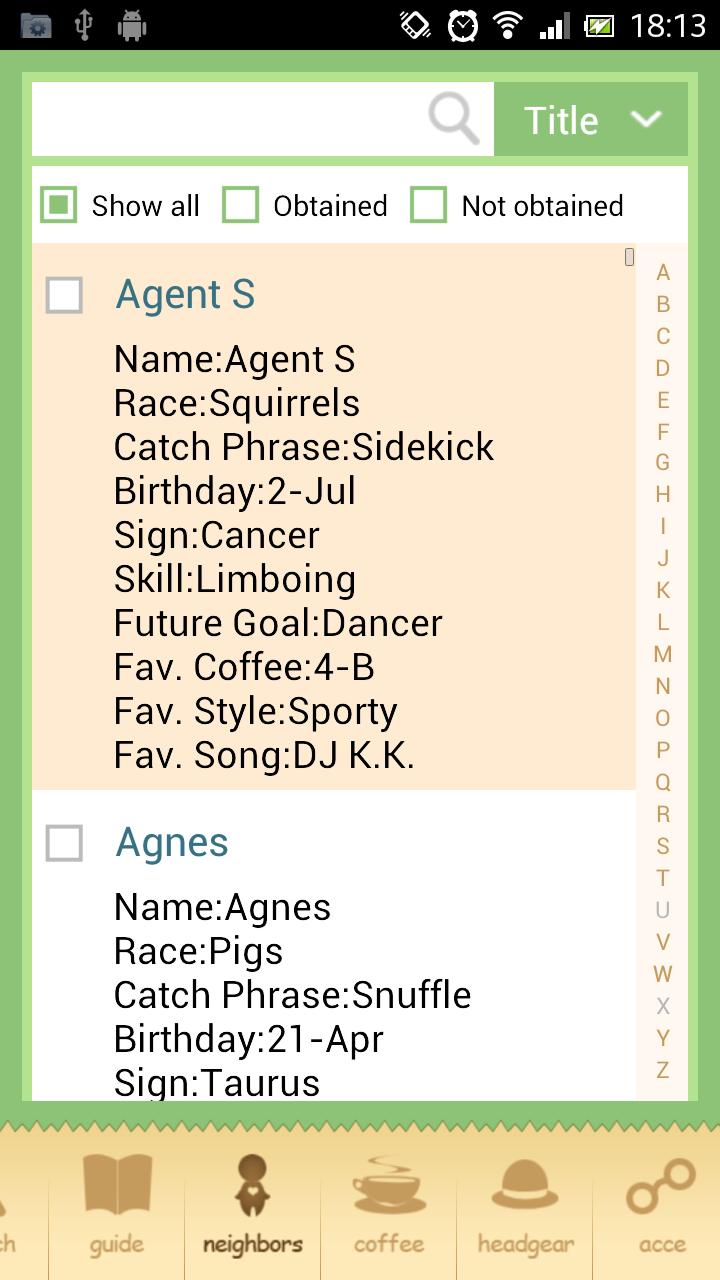This screenshot has height=1280, width=720.
Task: Check the Not obtained filter
Action: coord(429,205)
